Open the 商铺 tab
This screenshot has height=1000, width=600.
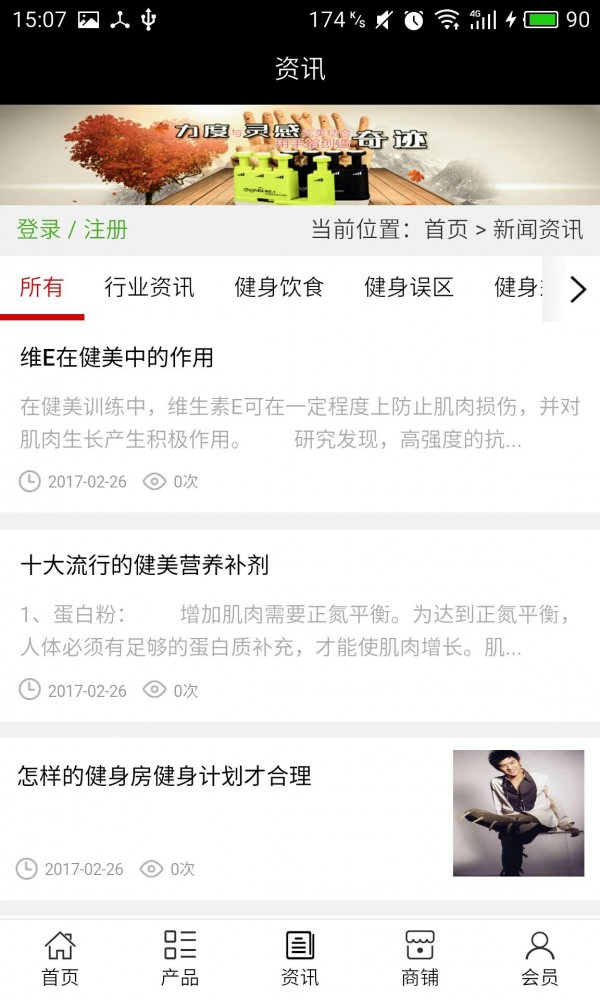tap(420, 958)
